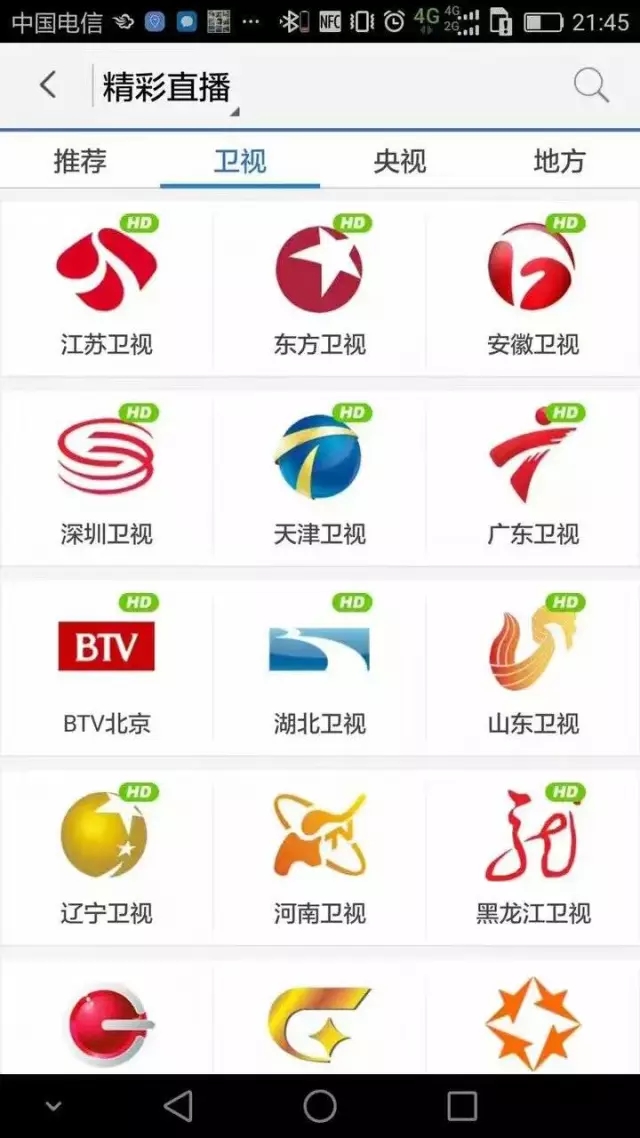Open the 地方 tab
640x1138 pixels.
pos(559,161)
